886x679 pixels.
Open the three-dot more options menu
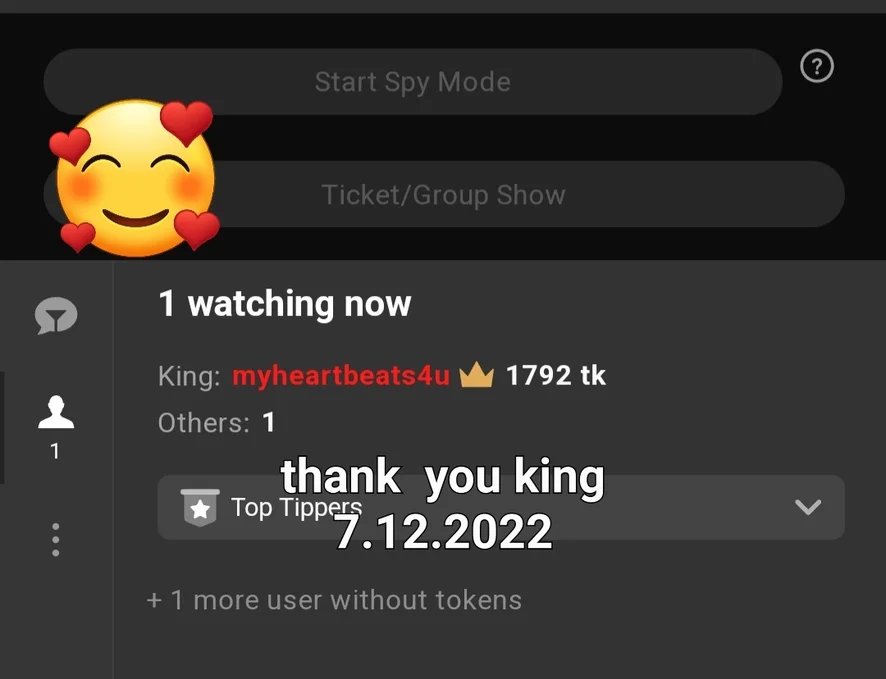point(55,539)
